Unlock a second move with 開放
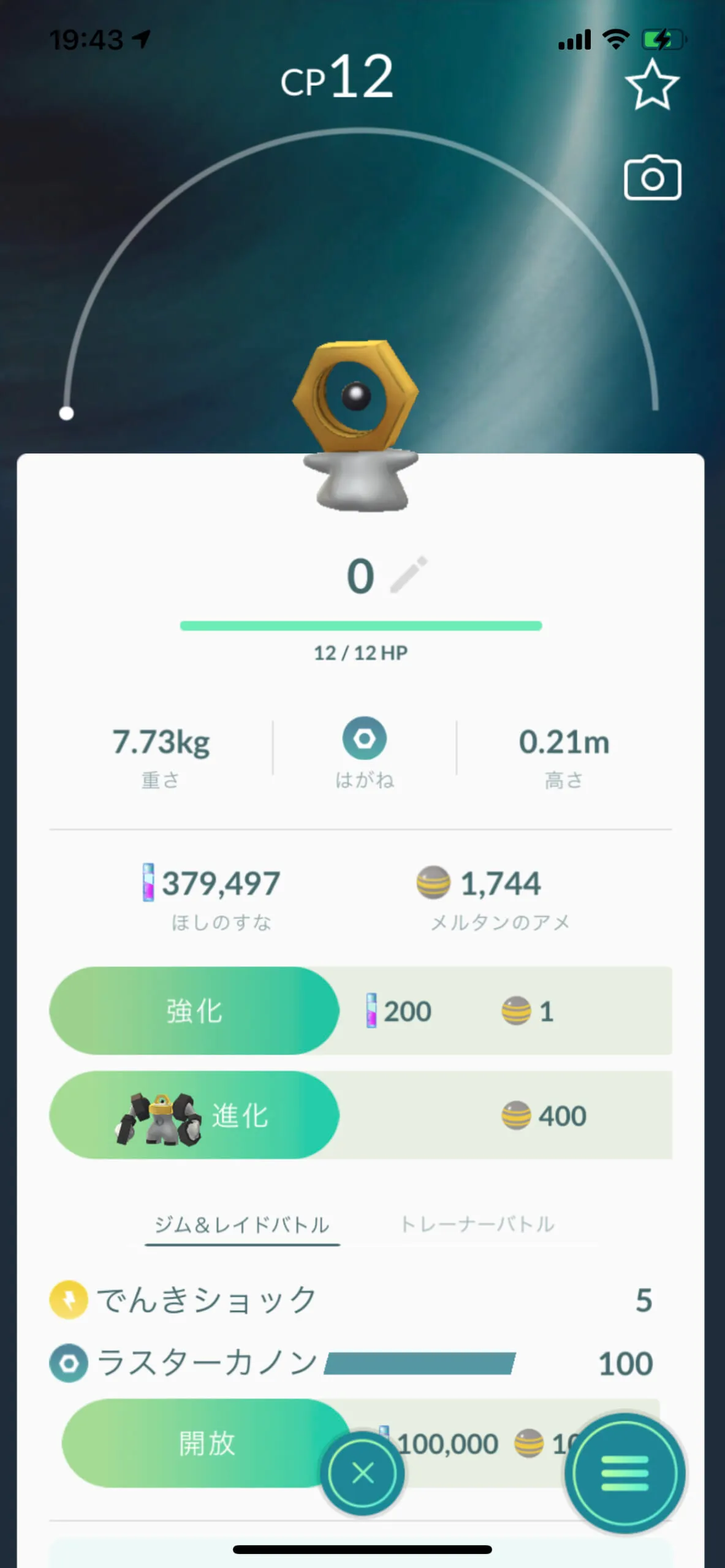 [206, 1443]
